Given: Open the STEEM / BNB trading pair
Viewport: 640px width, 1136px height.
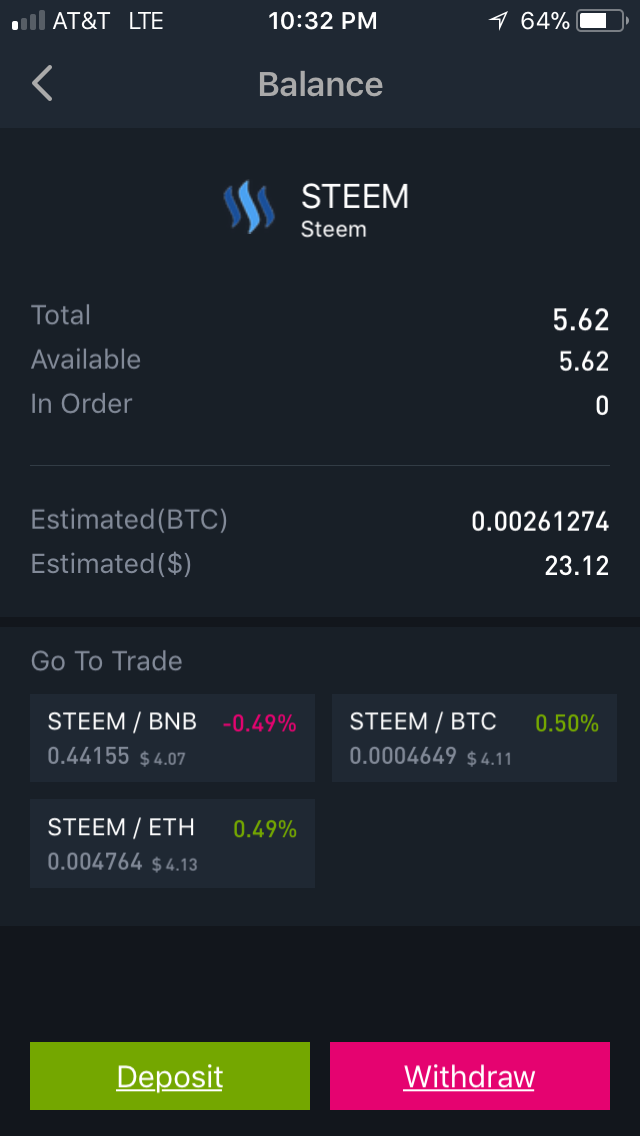Looking at the screenshot, I should coord(173,738).
